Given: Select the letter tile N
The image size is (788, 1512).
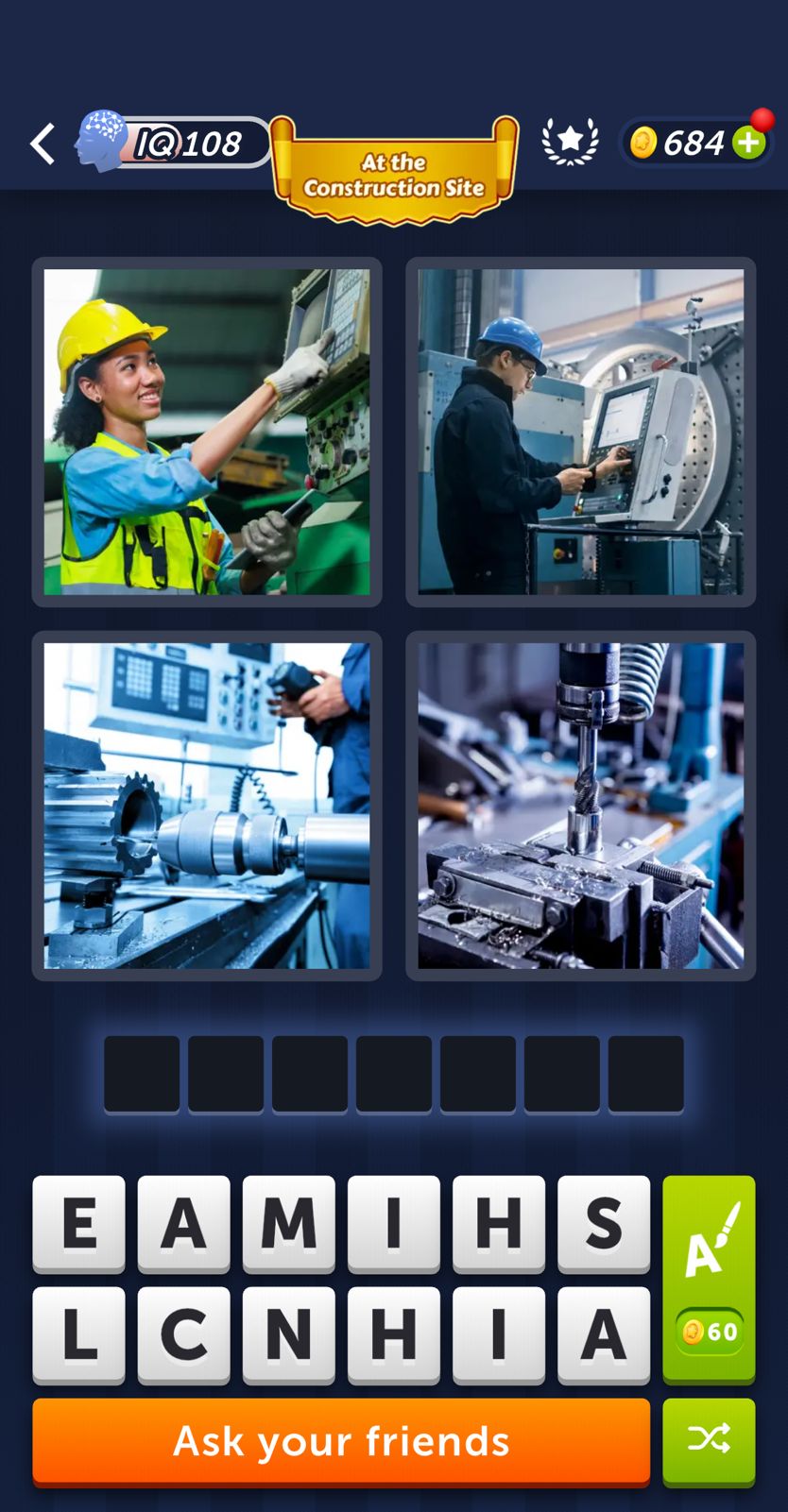Looking at the screenshot, I should click(288, 1334).
